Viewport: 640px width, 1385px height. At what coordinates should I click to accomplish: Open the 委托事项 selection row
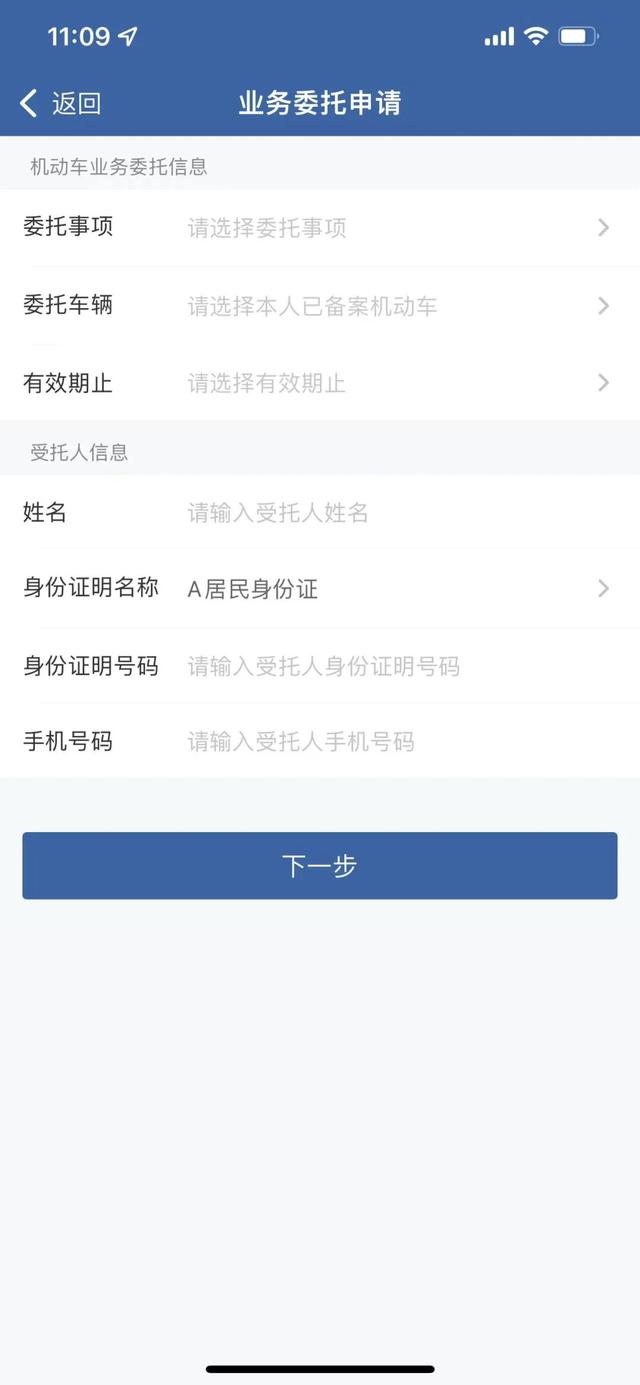[x=320, y=228]
